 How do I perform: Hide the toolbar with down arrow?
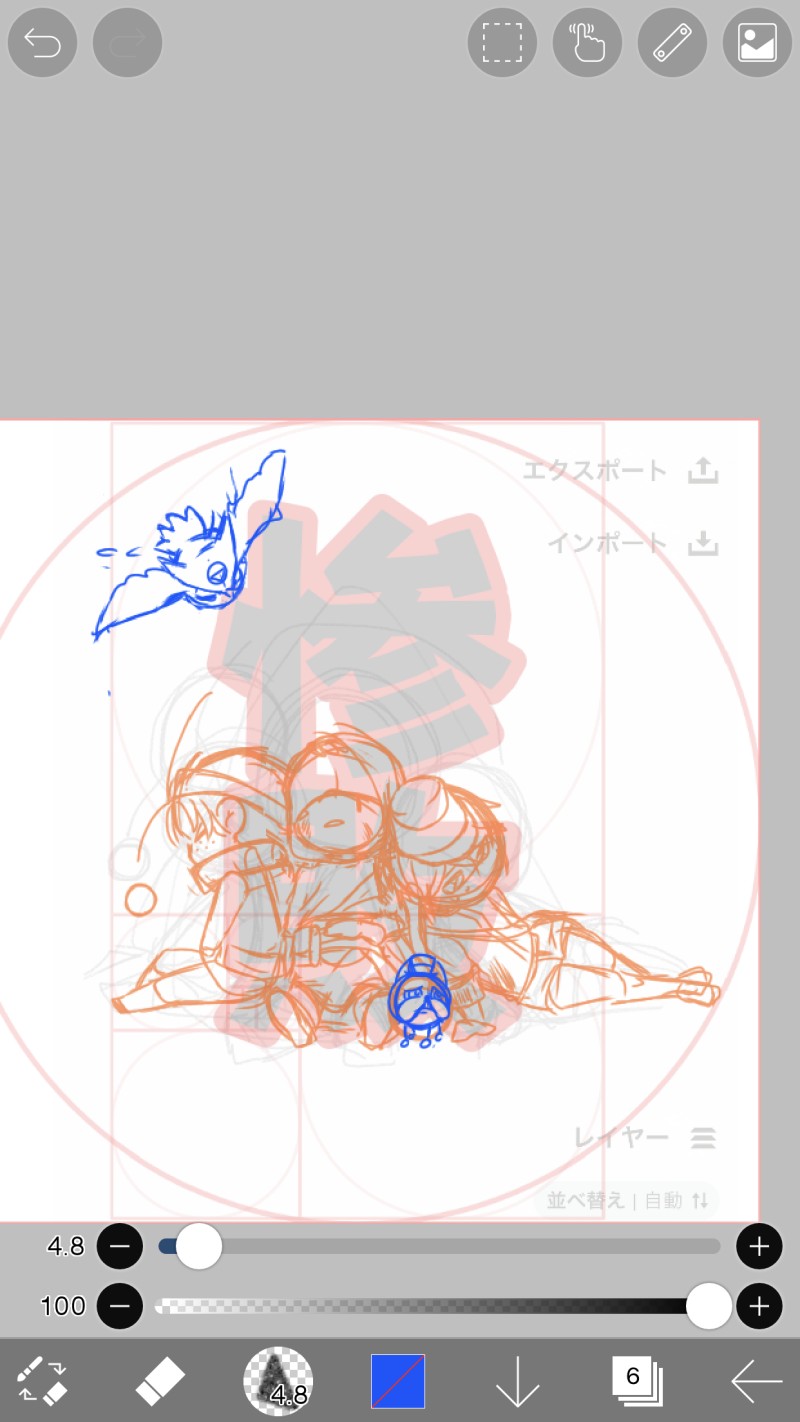tap(517, 1381)
